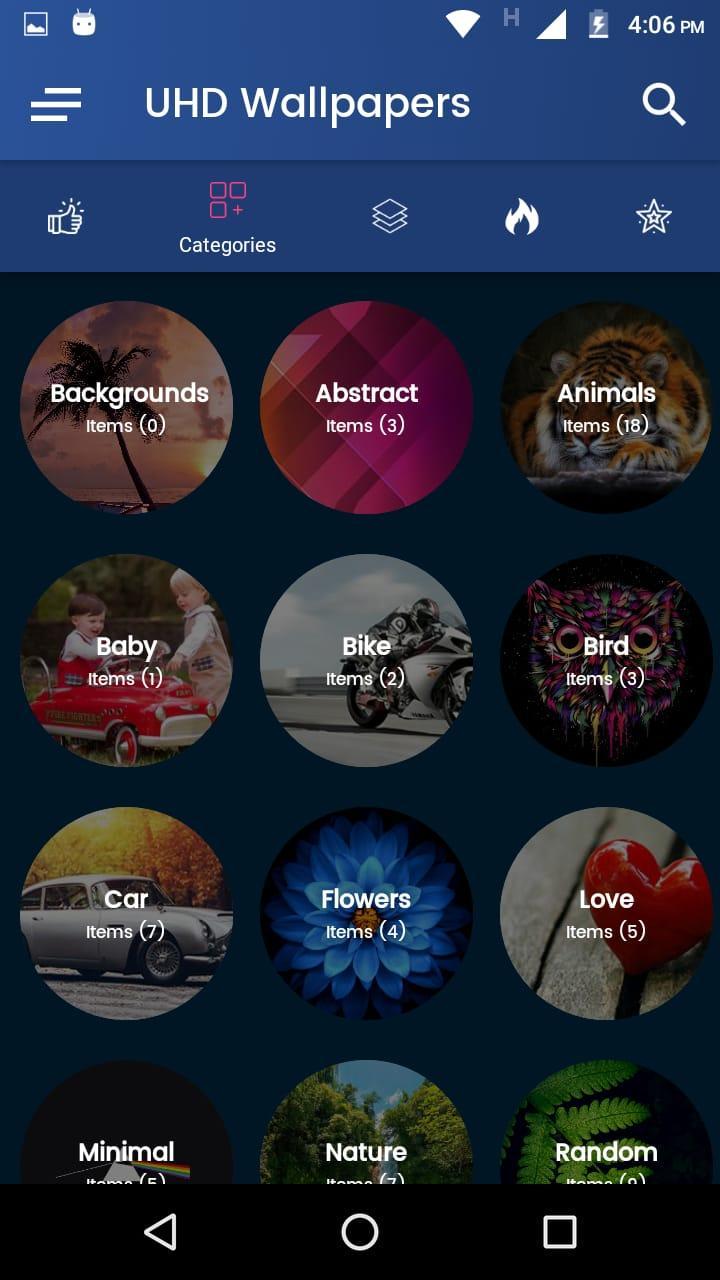Screen dimensions: 720x1280
Task: Switch to the star favorites tab
Action: [x=653, y=216]
